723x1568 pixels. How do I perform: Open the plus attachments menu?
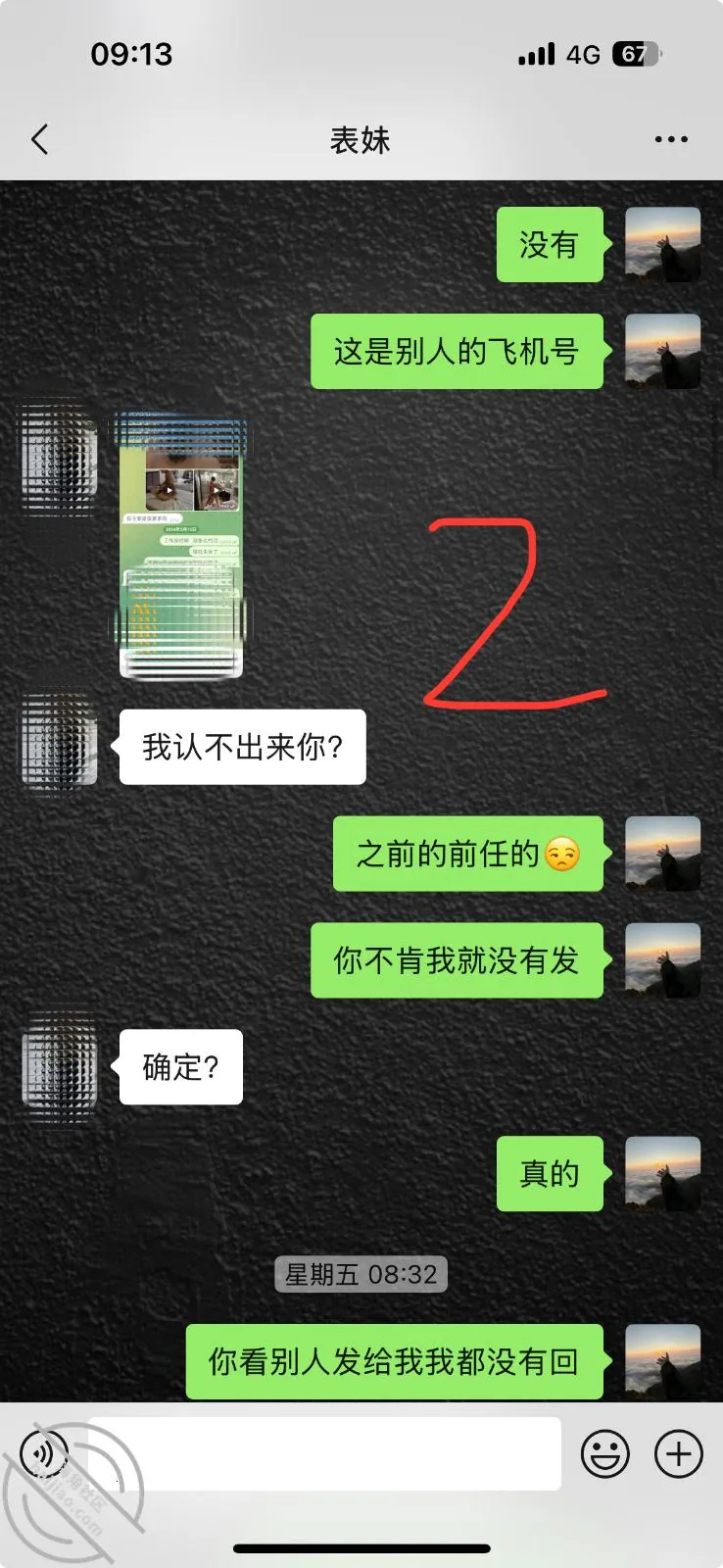click(x=679, y=1453)
